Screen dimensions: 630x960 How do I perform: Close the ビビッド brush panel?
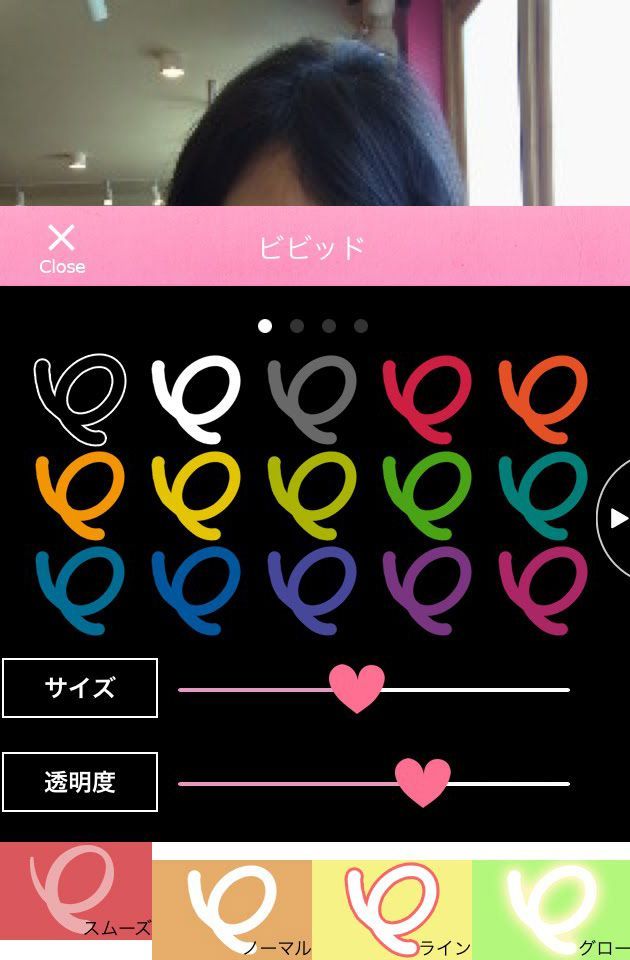pos(61,248)
